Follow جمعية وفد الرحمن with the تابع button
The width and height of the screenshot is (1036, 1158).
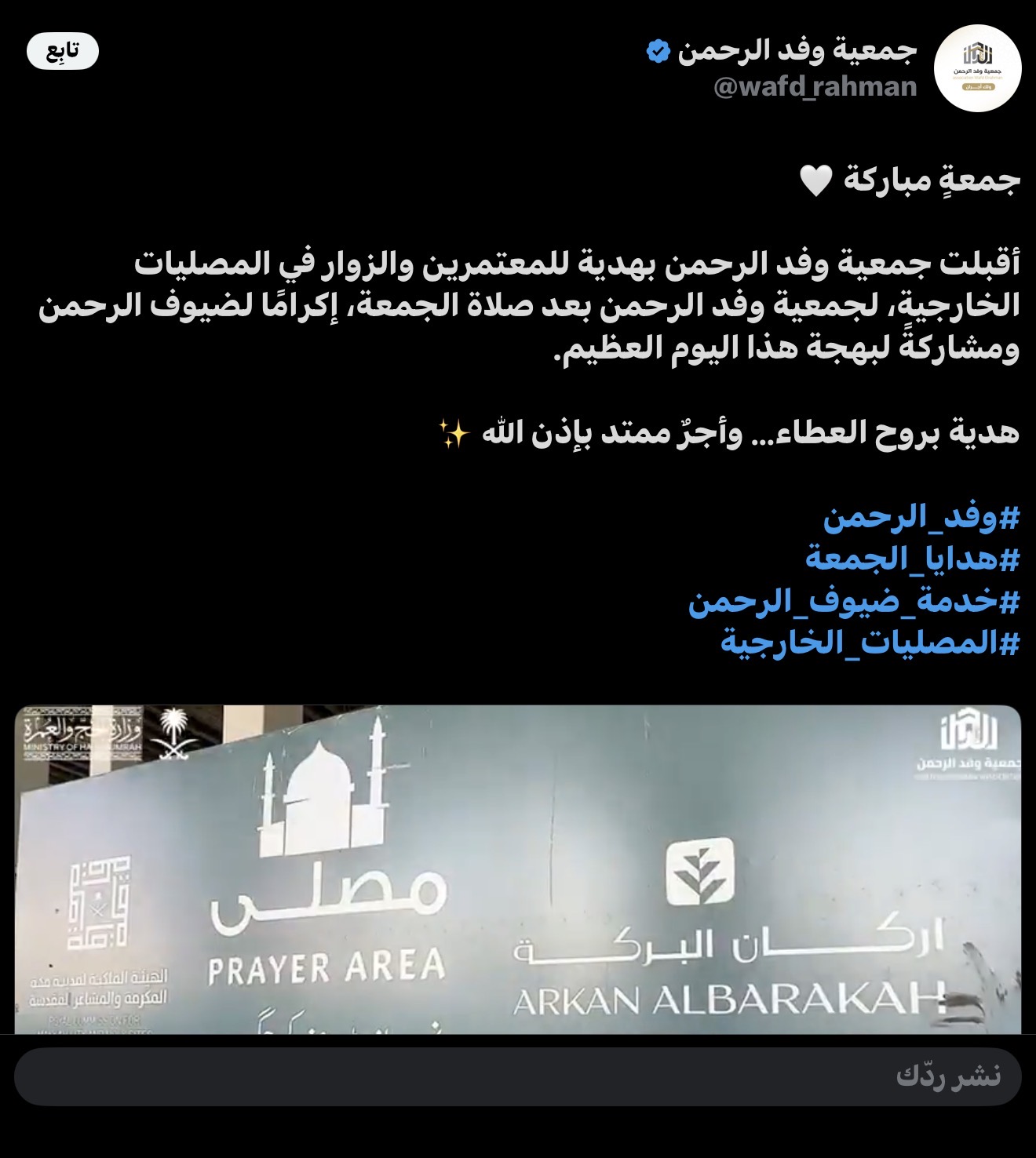pos(63,52)
